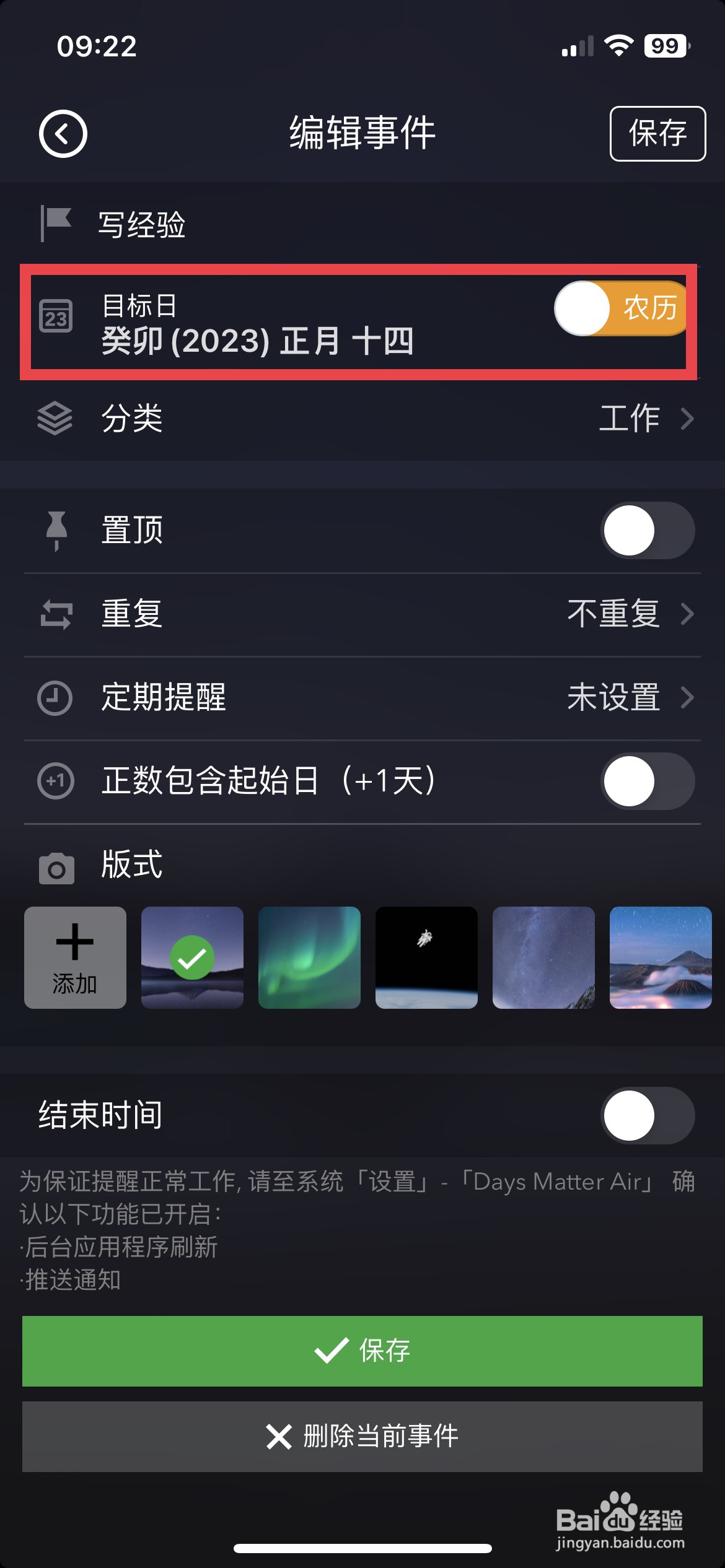The height and width of the screenshot is (1568, 725).
Task: Open the 分类 category row
Action: click(x=362, y=418)
